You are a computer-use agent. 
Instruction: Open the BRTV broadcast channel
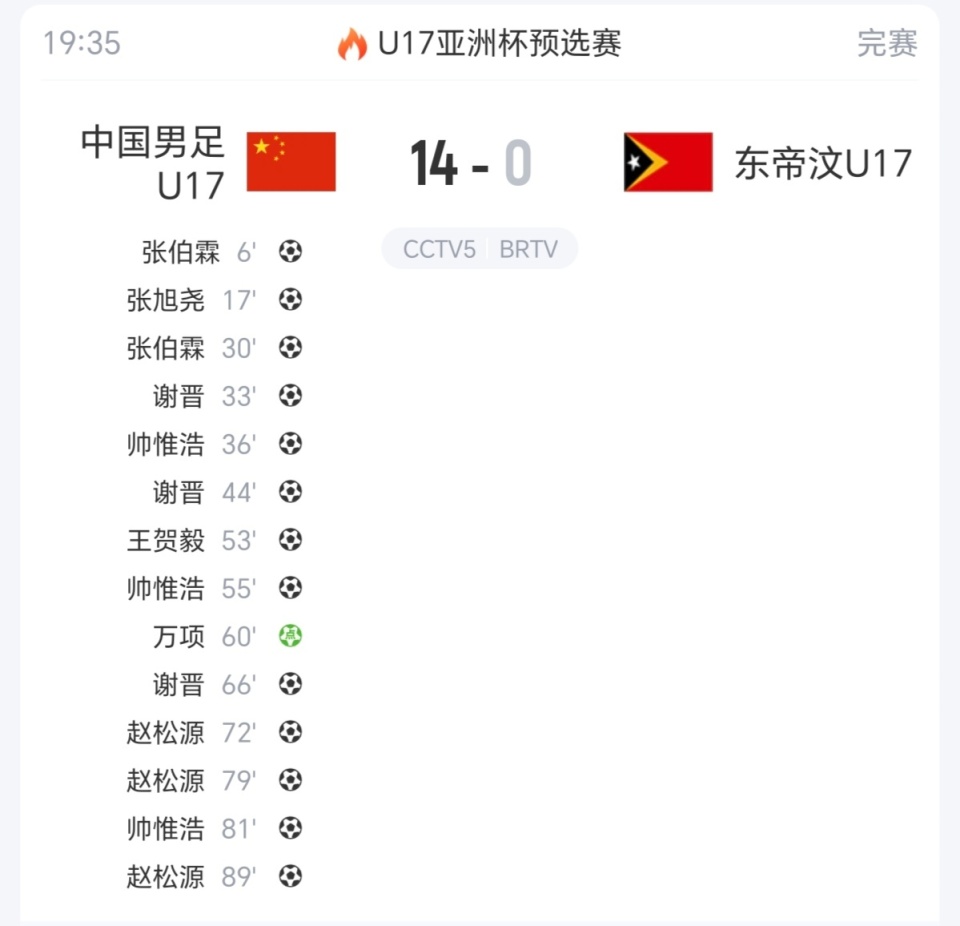click(528, 249)
